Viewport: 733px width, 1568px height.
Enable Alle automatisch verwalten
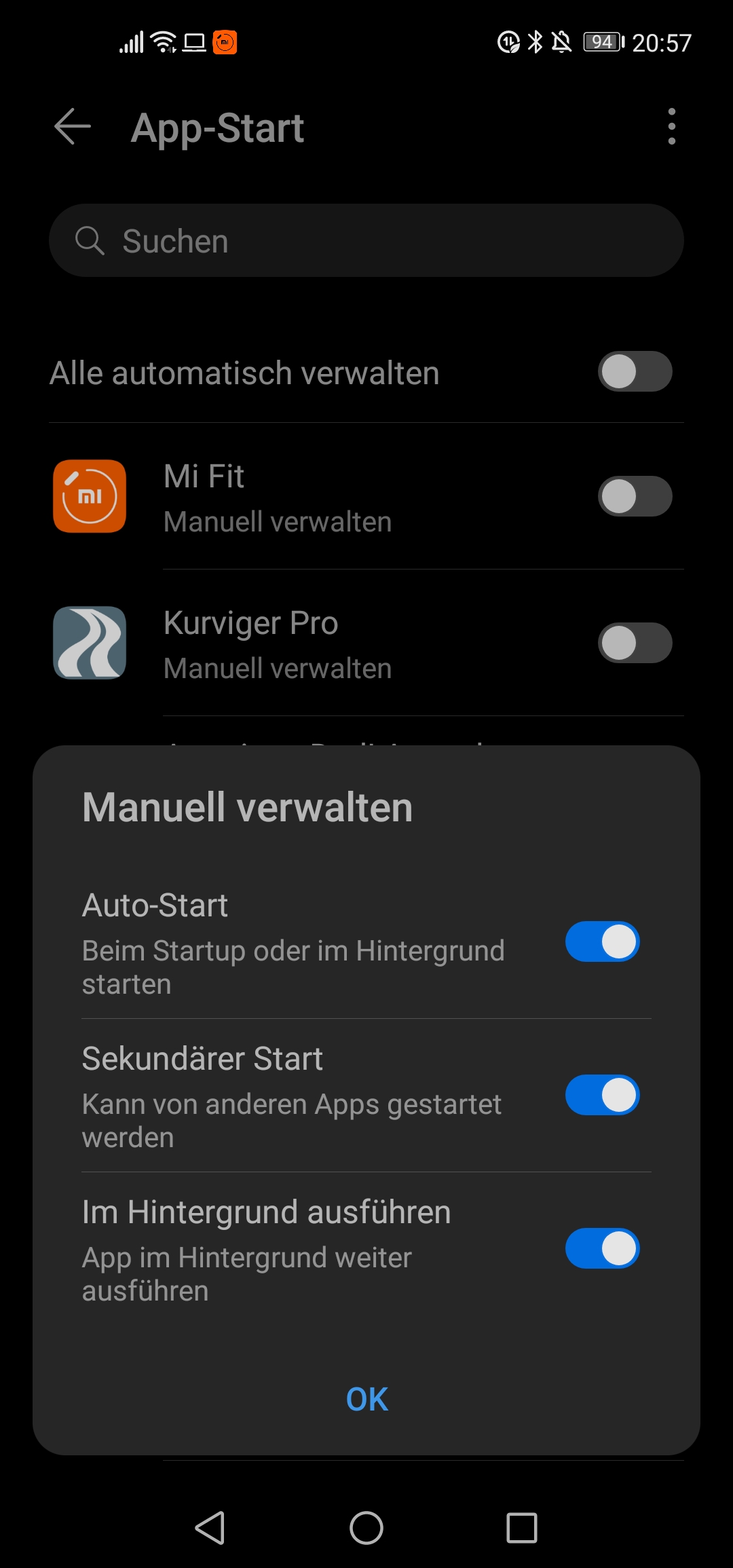click(635, 372)
